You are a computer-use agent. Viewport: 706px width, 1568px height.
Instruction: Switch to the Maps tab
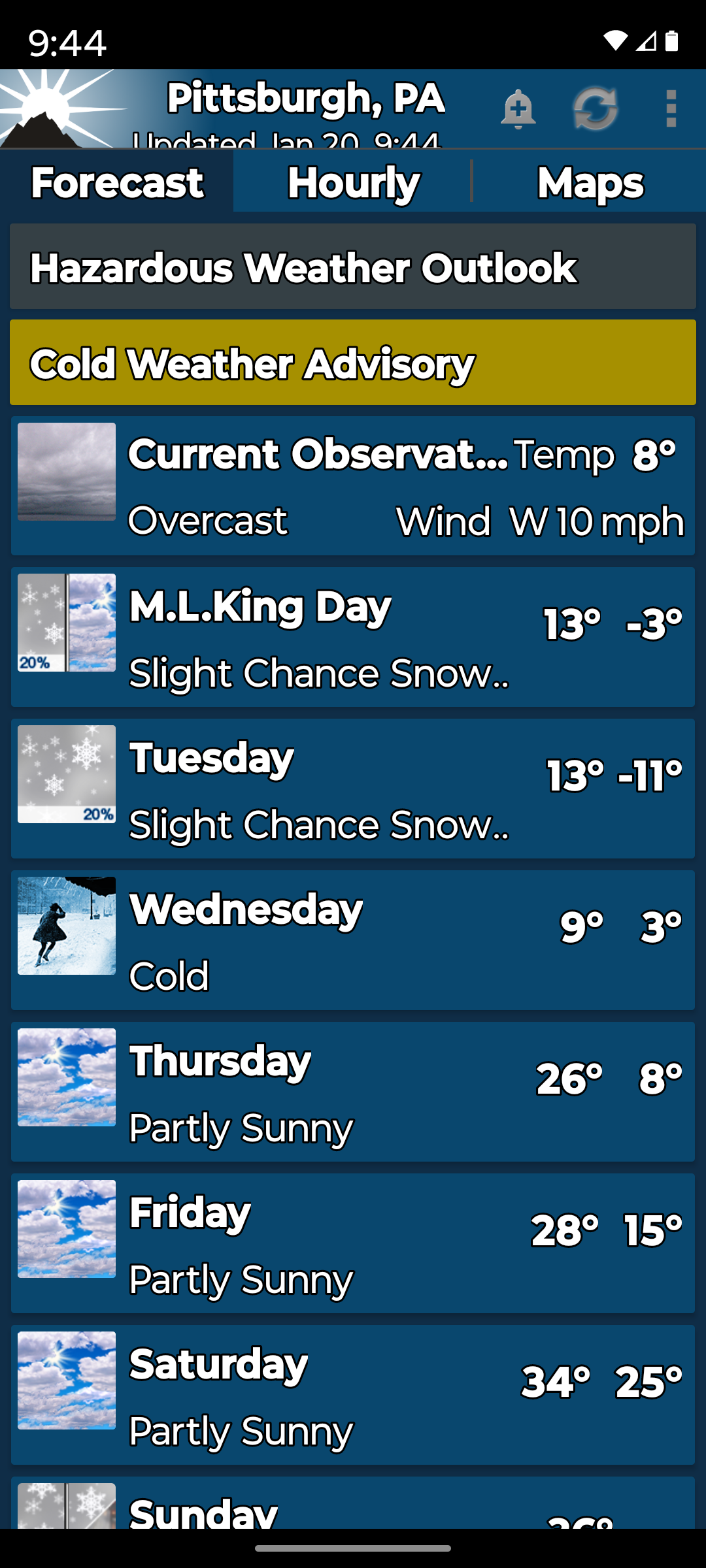pos(590,182)
